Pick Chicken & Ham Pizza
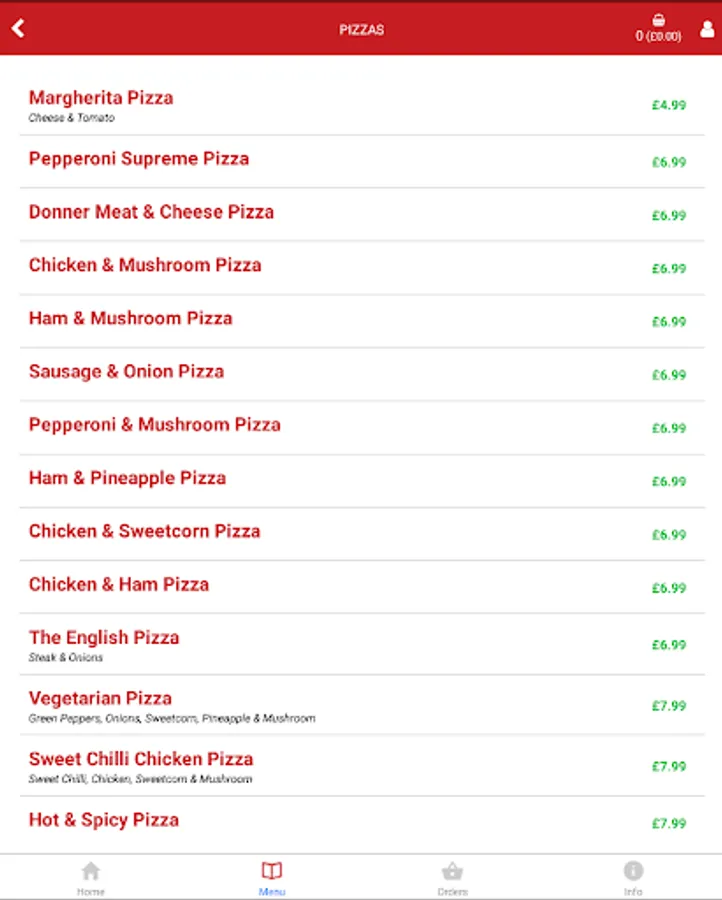The width and height of the screenshot is (722, 900). [362, 587]
